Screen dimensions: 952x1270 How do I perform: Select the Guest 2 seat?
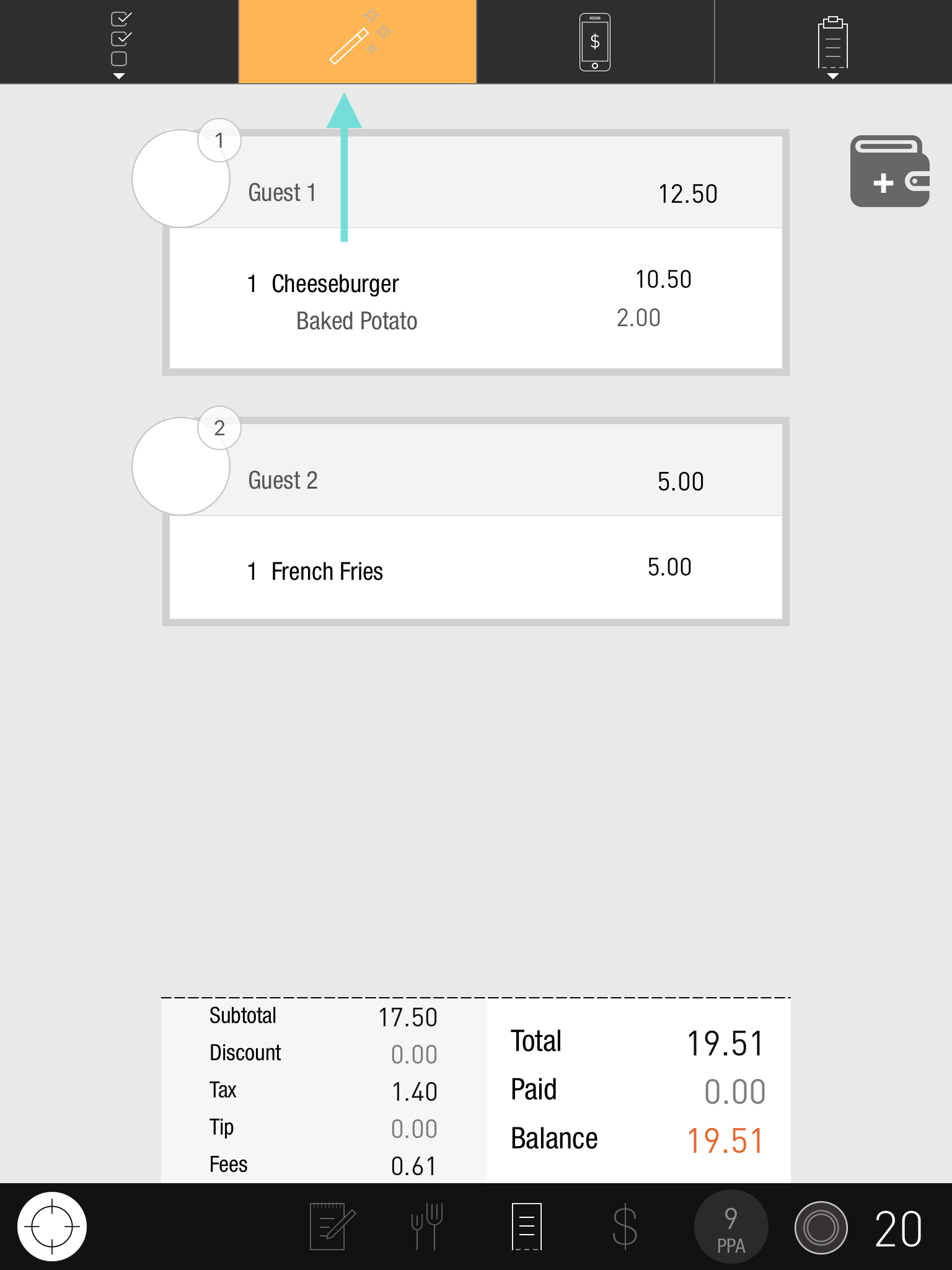click(x=181, y=466)
